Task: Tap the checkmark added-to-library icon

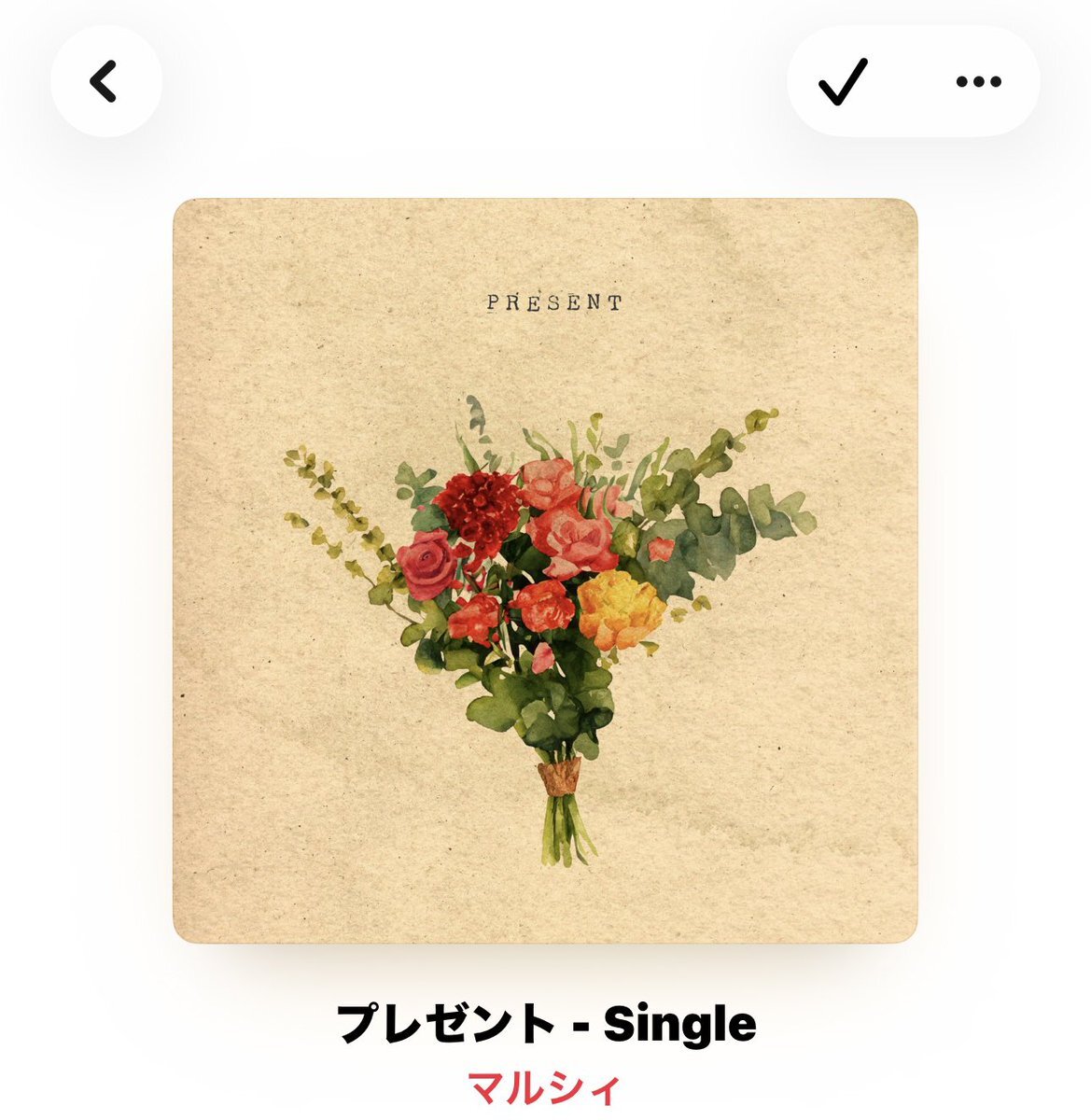Action: coord(844,82)
